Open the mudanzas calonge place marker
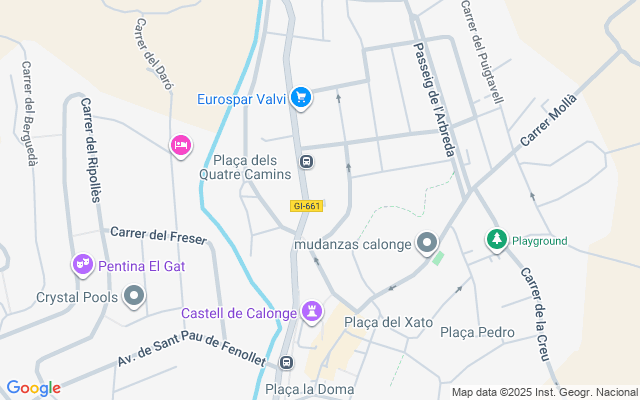The width and height of the screenshot is (640, 400). 427,243
